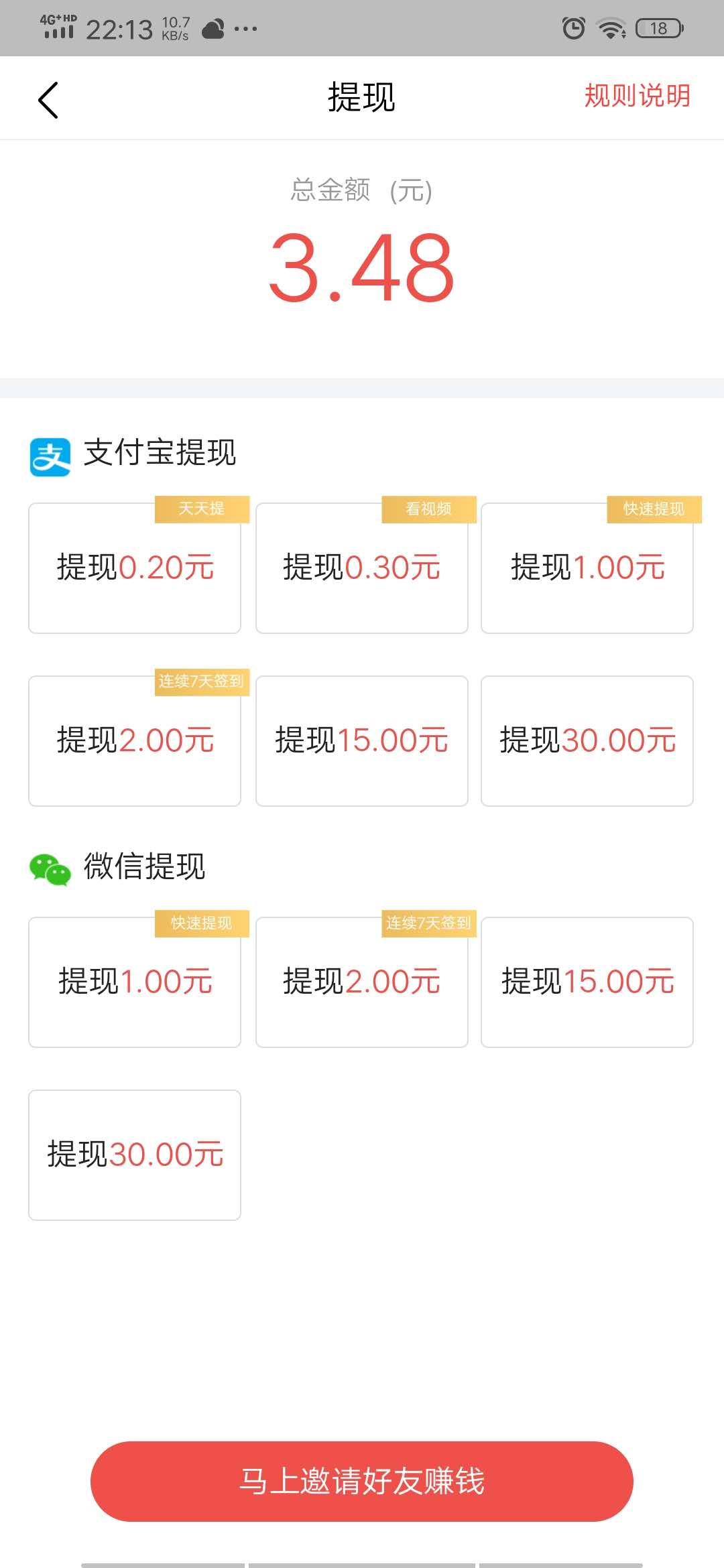This screenshot has width=724, height=1568.
Task: Switch to 支付宝提现 section header
Action: pos(161,456)
